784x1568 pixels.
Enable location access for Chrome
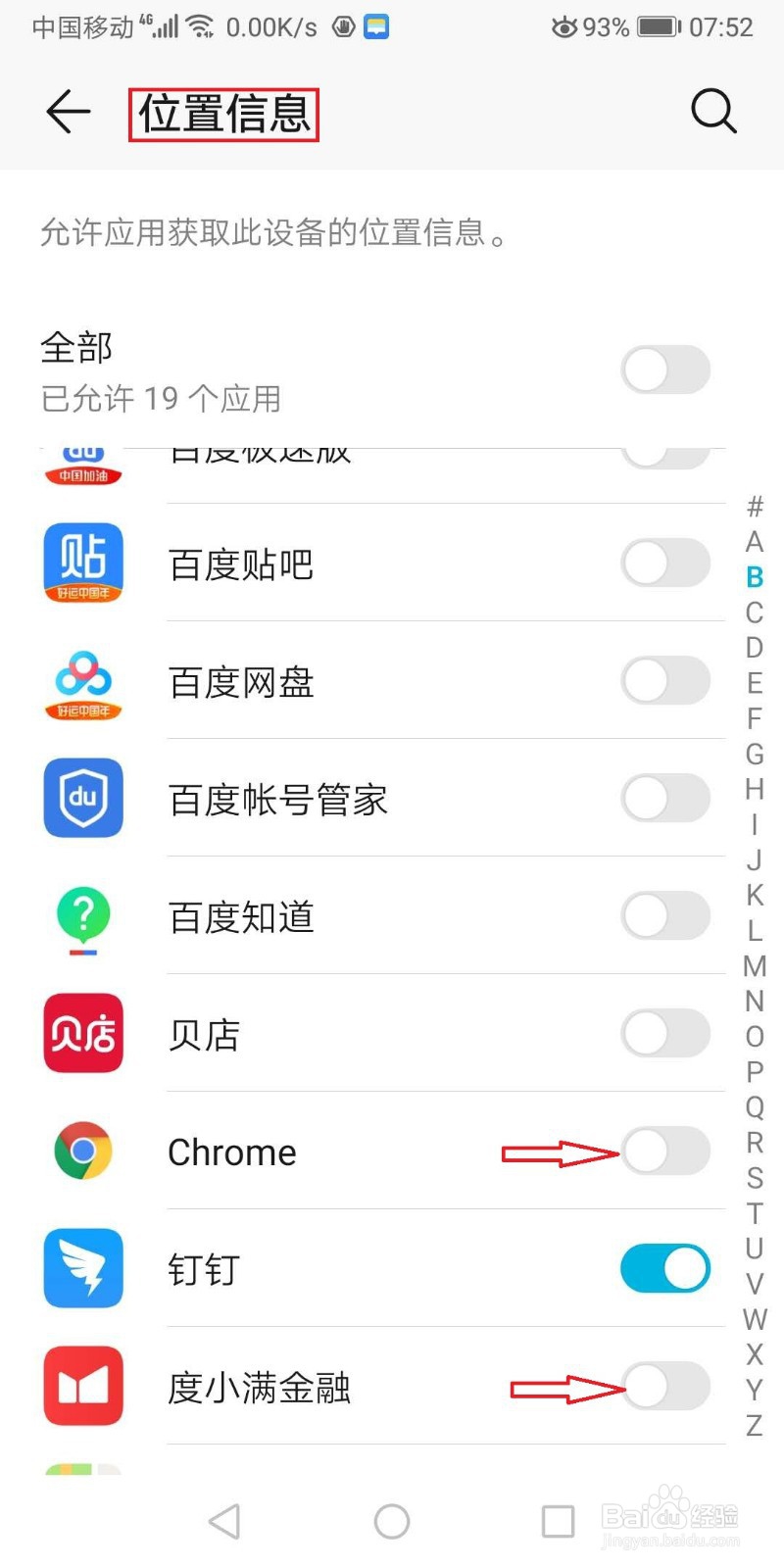coord(664,1151)
